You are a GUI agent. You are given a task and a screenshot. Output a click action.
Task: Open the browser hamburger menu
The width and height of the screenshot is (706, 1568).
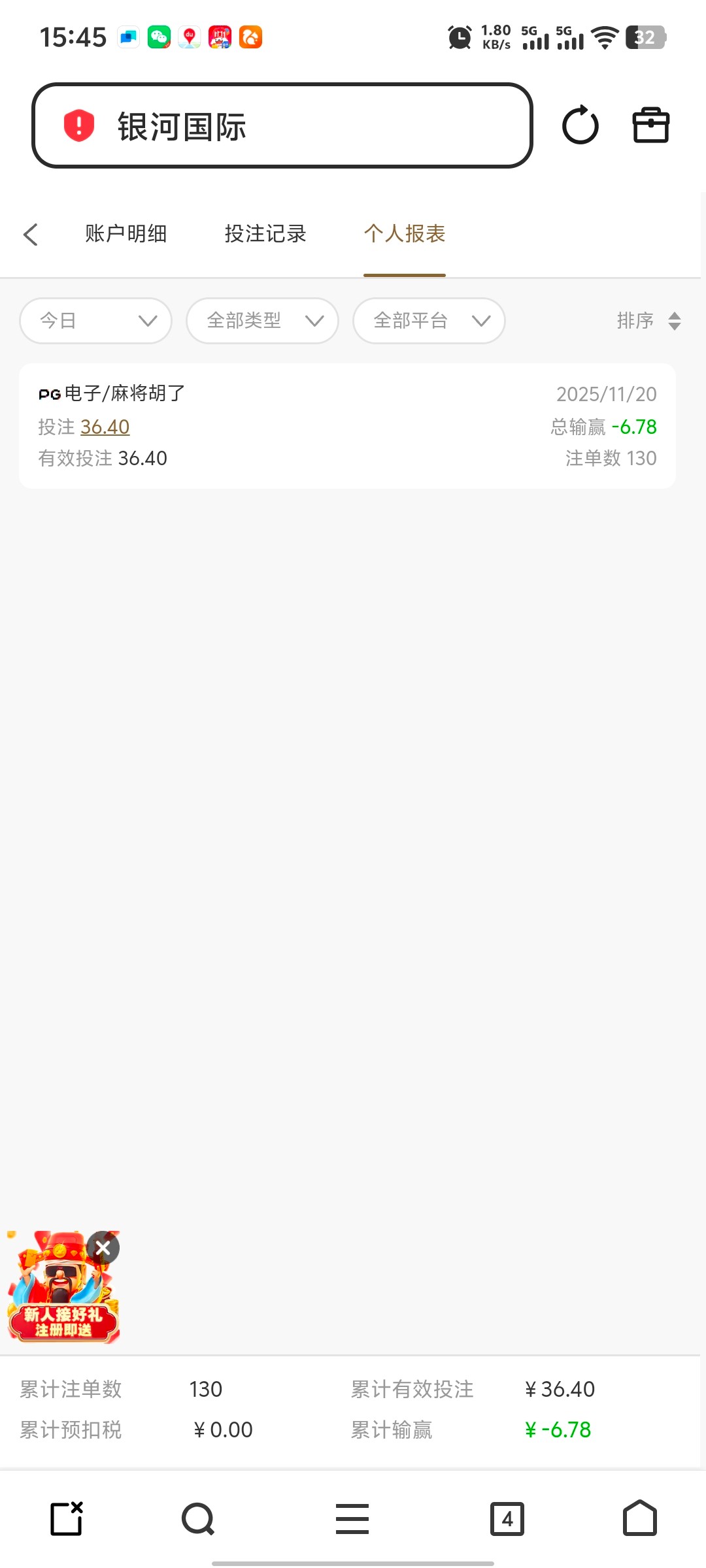click(x=352, y=1519)
